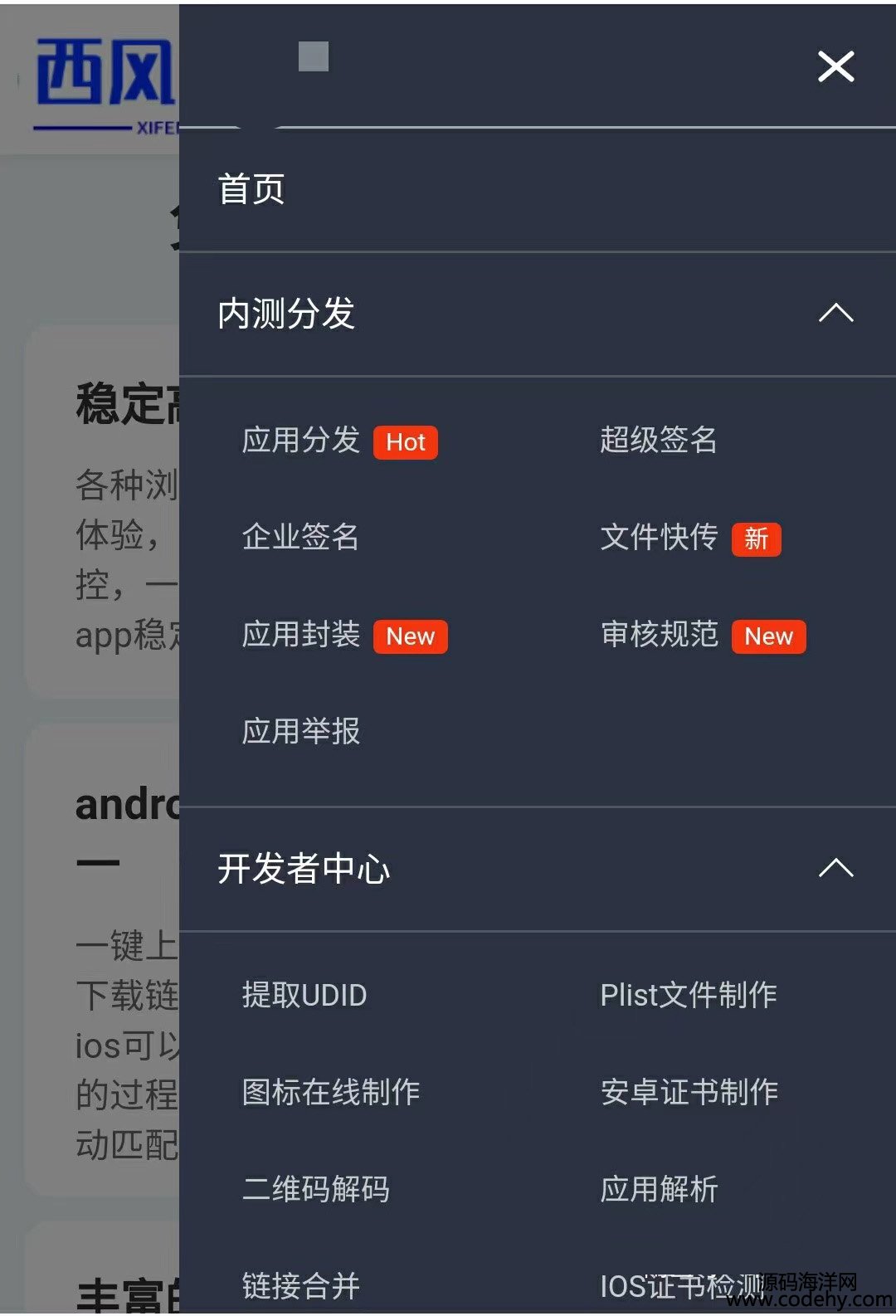Screen dimensions: 896x1316
Task: Close the side navigation menu
Action: (x=835, y=66)
